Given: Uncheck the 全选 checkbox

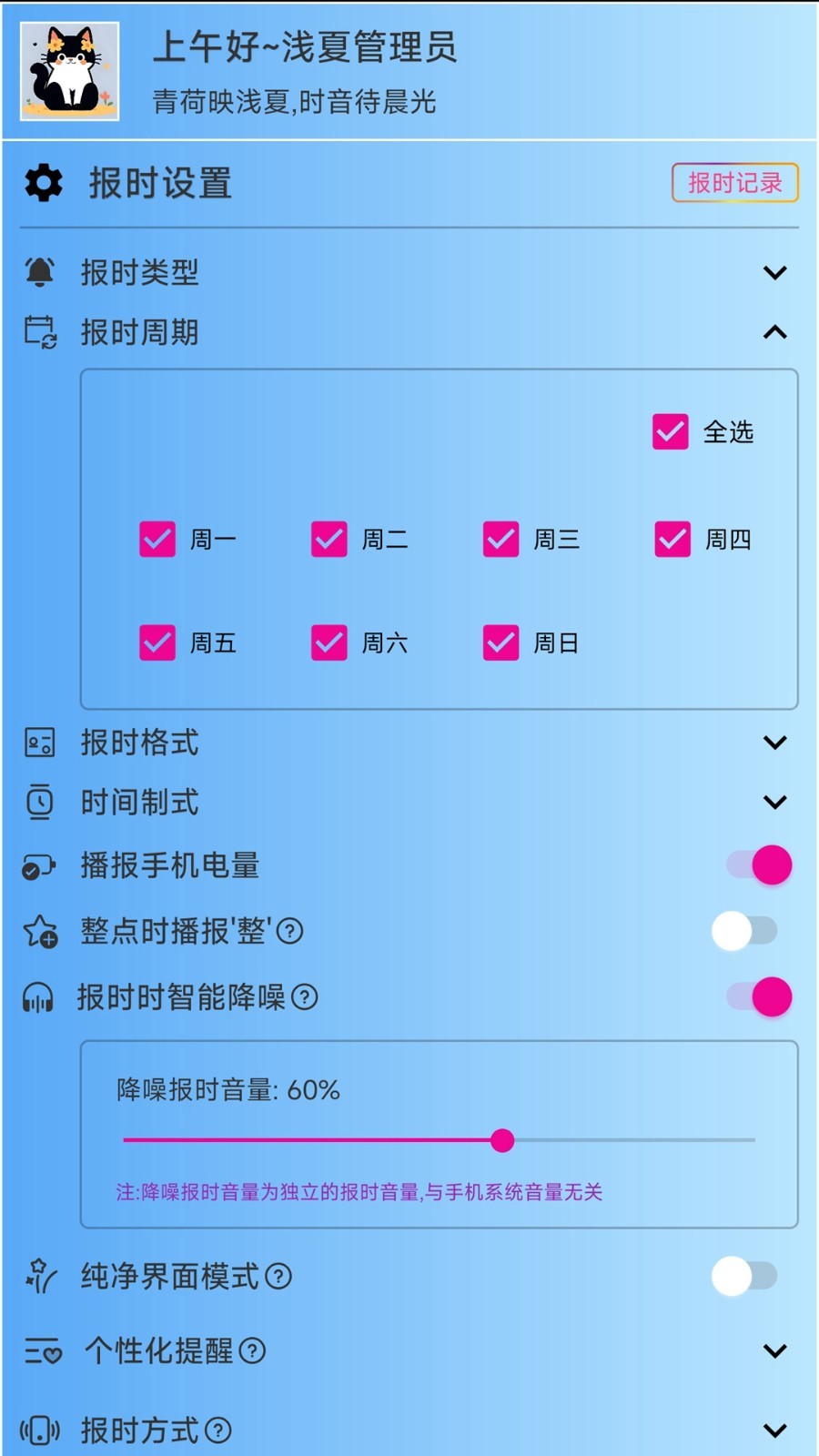Looking at the screenshot, I should 670,432.
